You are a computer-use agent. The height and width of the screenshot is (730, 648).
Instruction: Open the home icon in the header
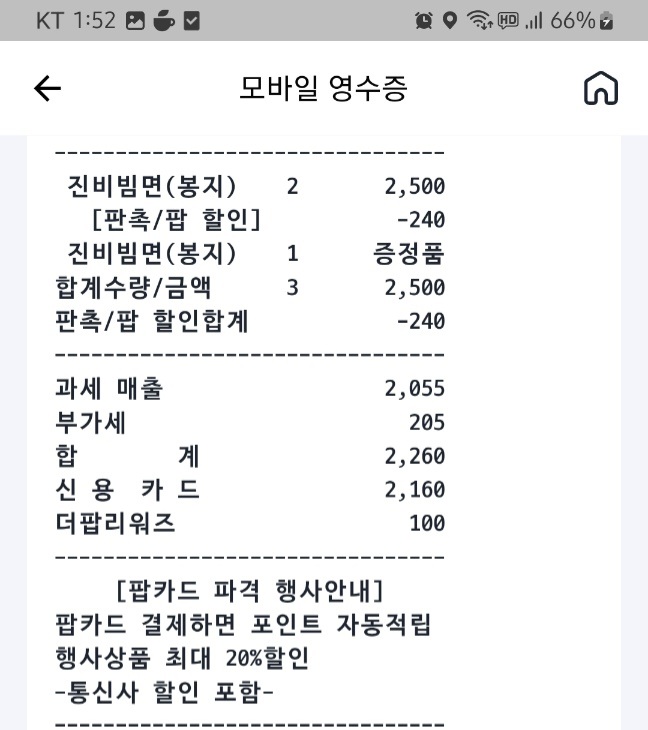point(600,89)
